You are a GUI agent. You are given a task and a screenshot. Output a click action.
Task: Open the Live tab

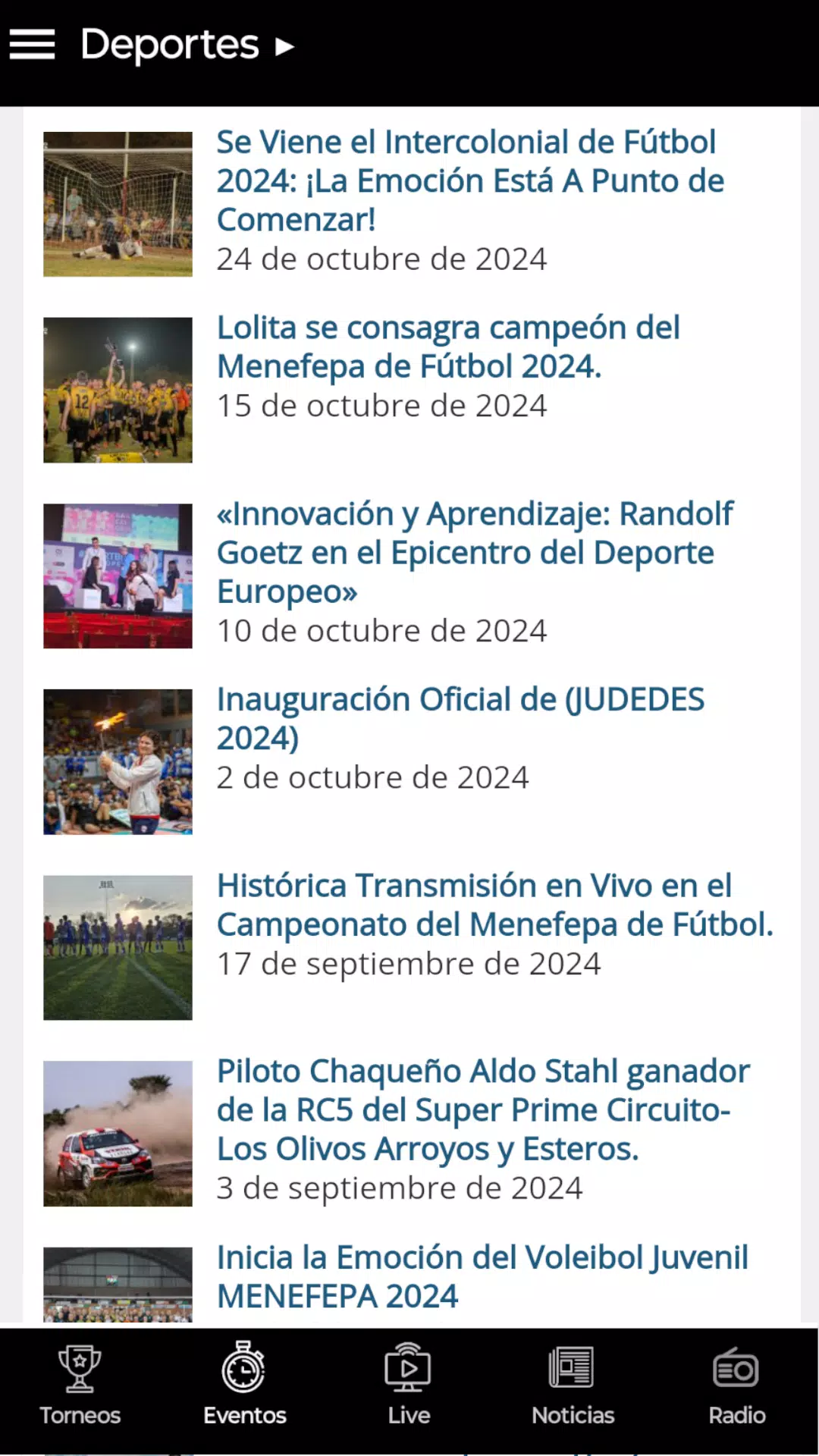(408, 1385)
